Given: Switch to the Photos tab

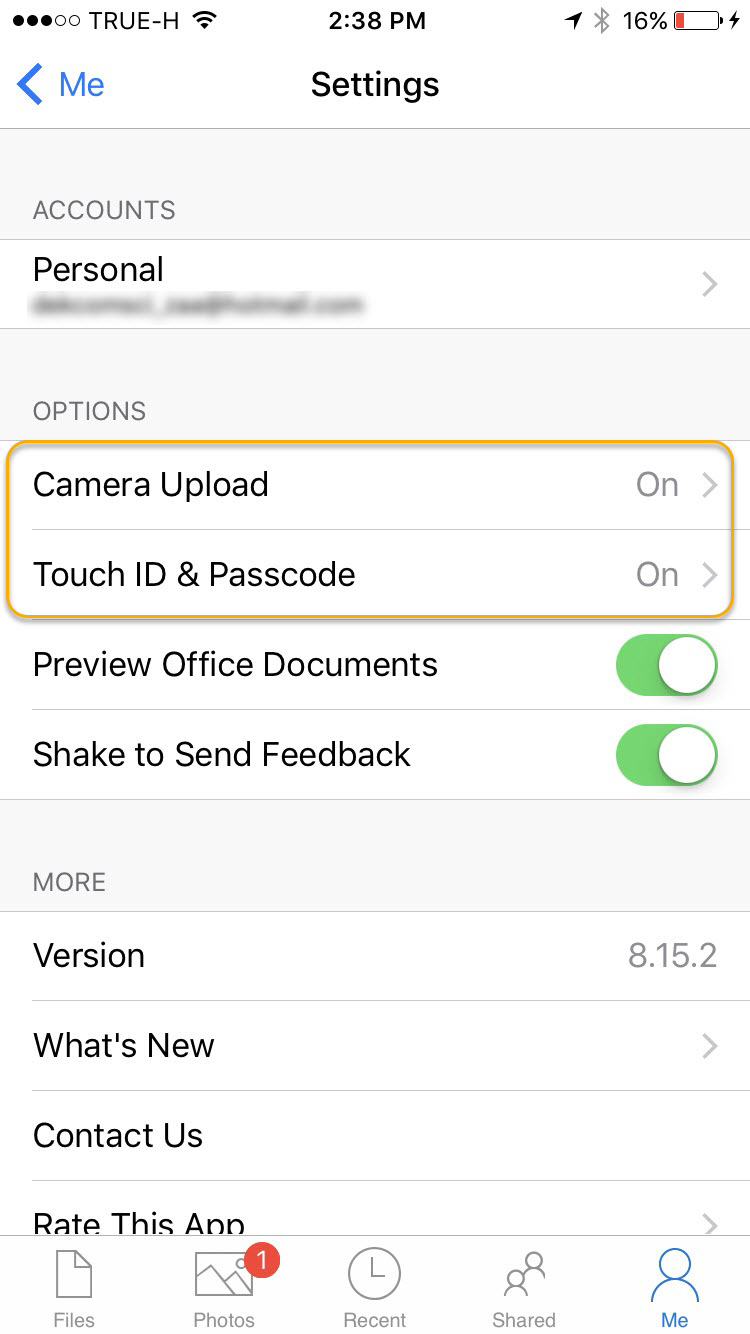Looking at the screenshot, I should [x=225, y=1288].
